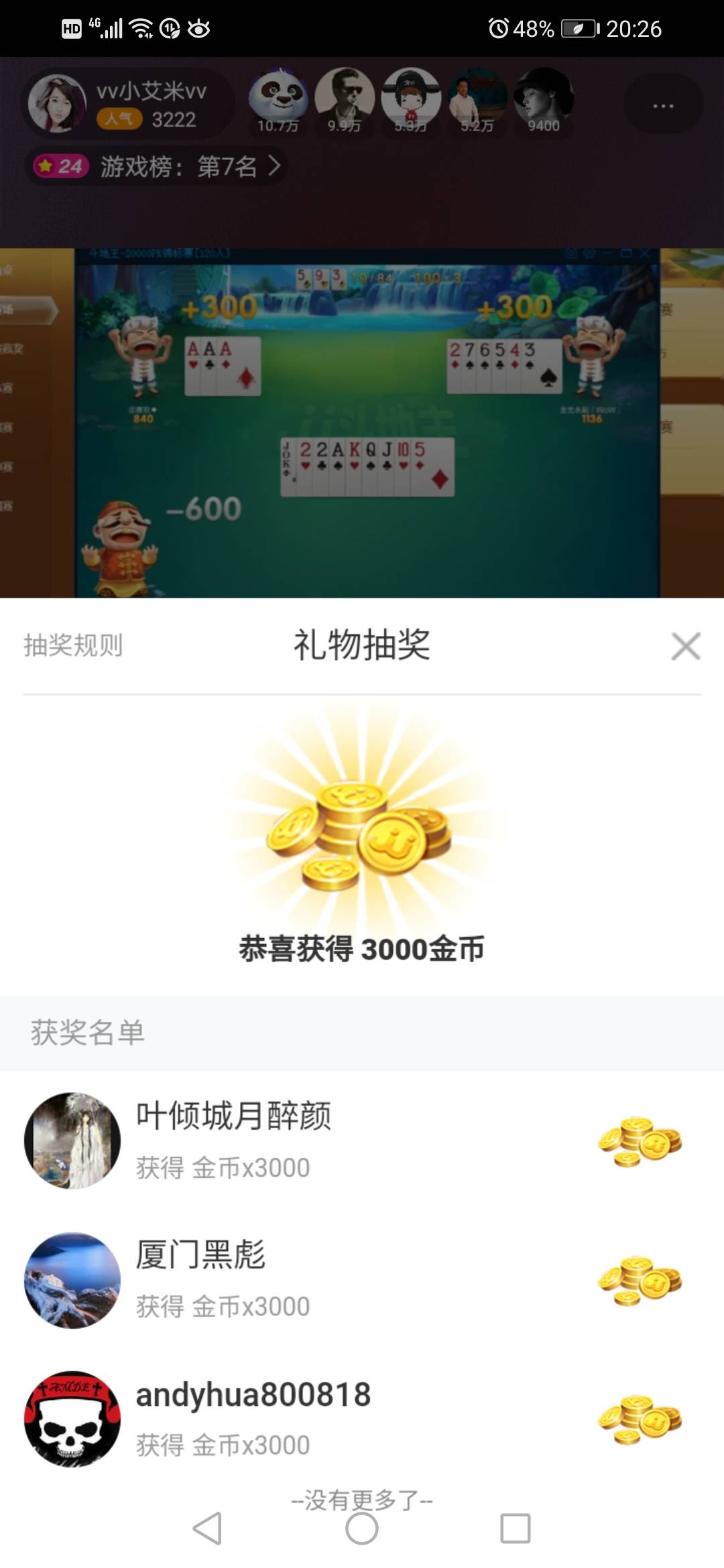The height and width of the screenshot is (1568, 724).
Task: Open 叶倾城月醉颜's avatar in winners list
Action: pyautogui.click(x=72, y=1140)
